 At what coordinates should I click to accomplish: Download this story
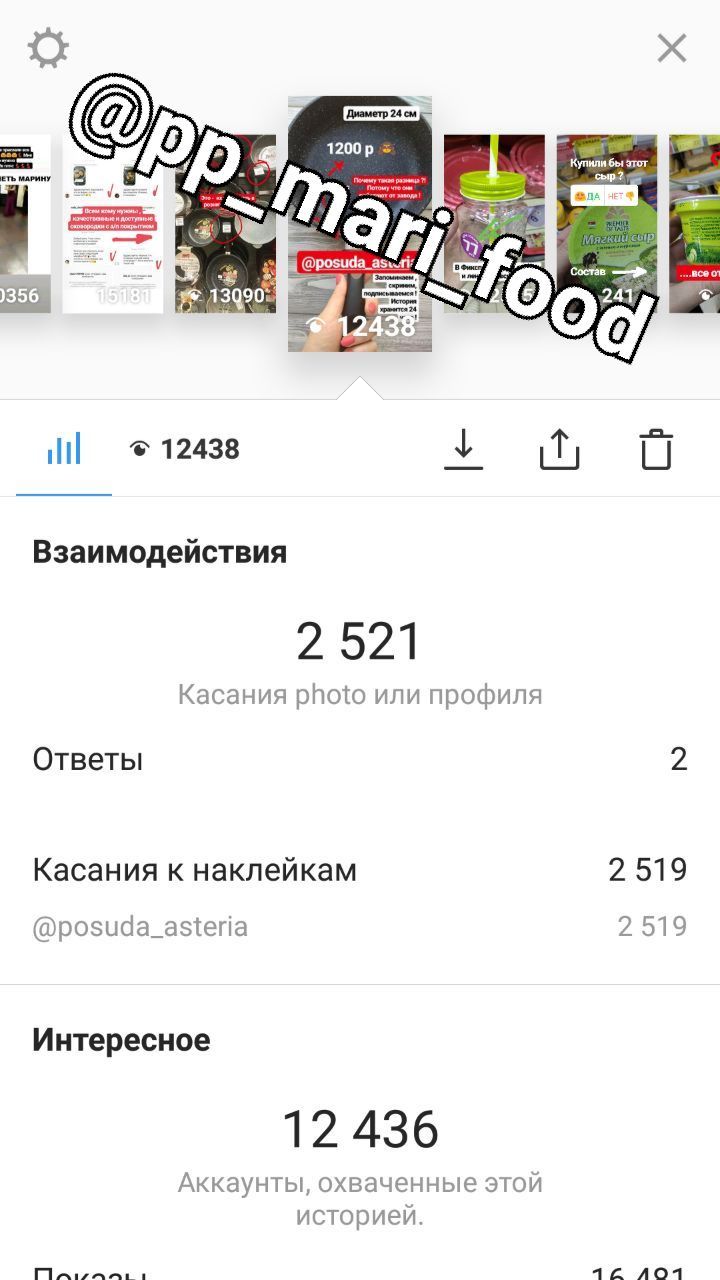463,450
